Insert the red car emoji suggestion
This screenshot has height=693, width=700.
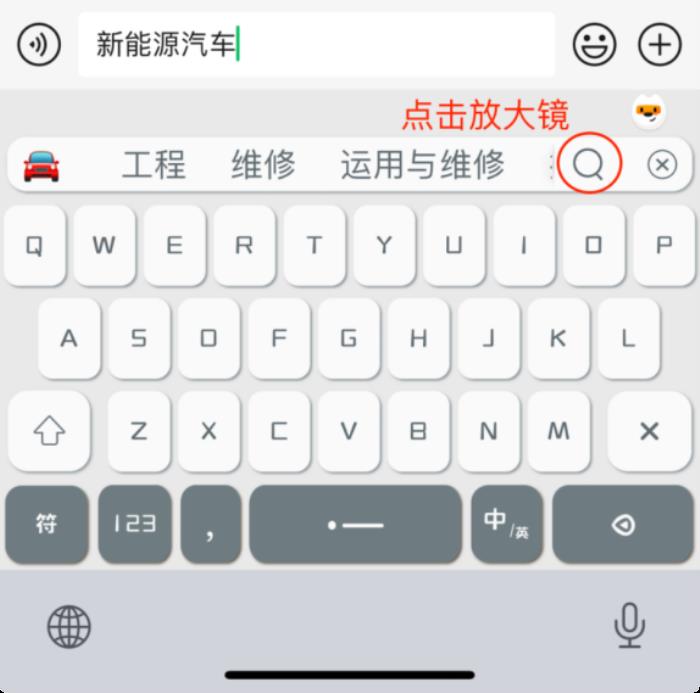click(41, 165)
